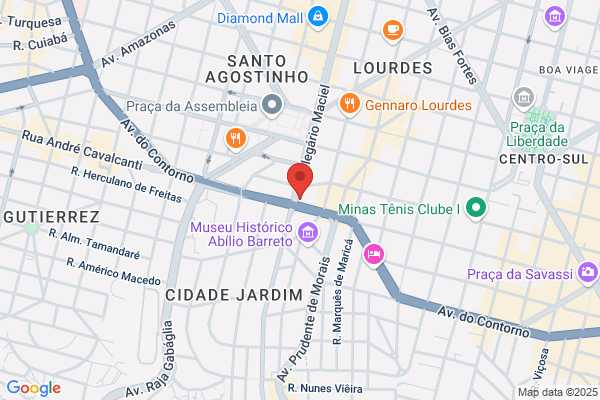Viewport: 600px width, 400px height.
Task: Select the Minas Tênis Clube I marker
Action: click(476, 209)
